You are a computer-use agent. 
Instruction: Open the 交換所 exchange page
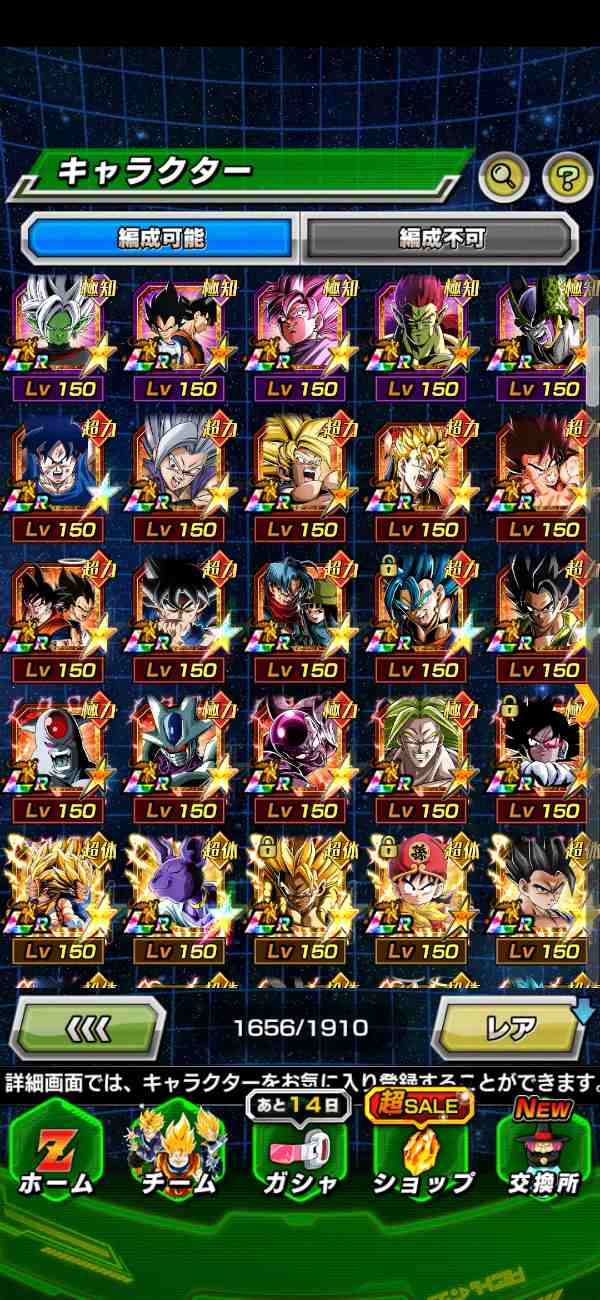(545, 1150)
